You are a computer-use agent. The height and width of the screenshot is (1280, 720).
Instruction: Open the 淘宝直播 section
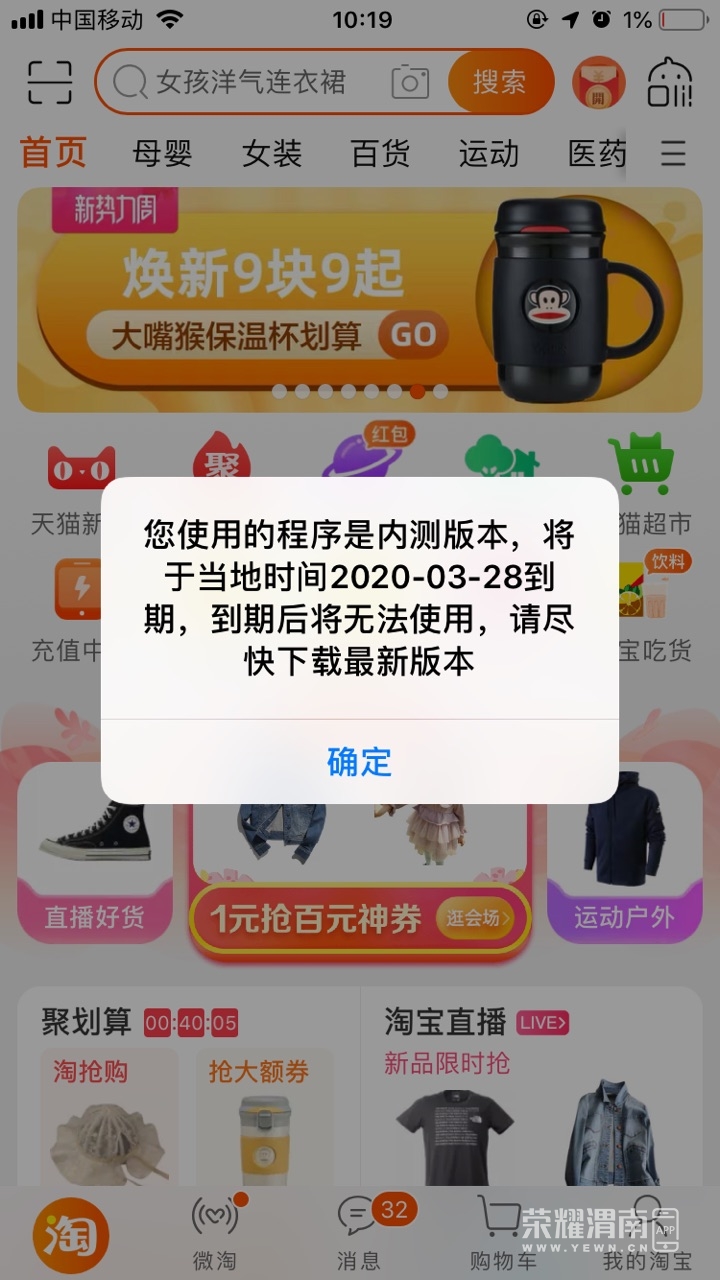click(445, 1022)
